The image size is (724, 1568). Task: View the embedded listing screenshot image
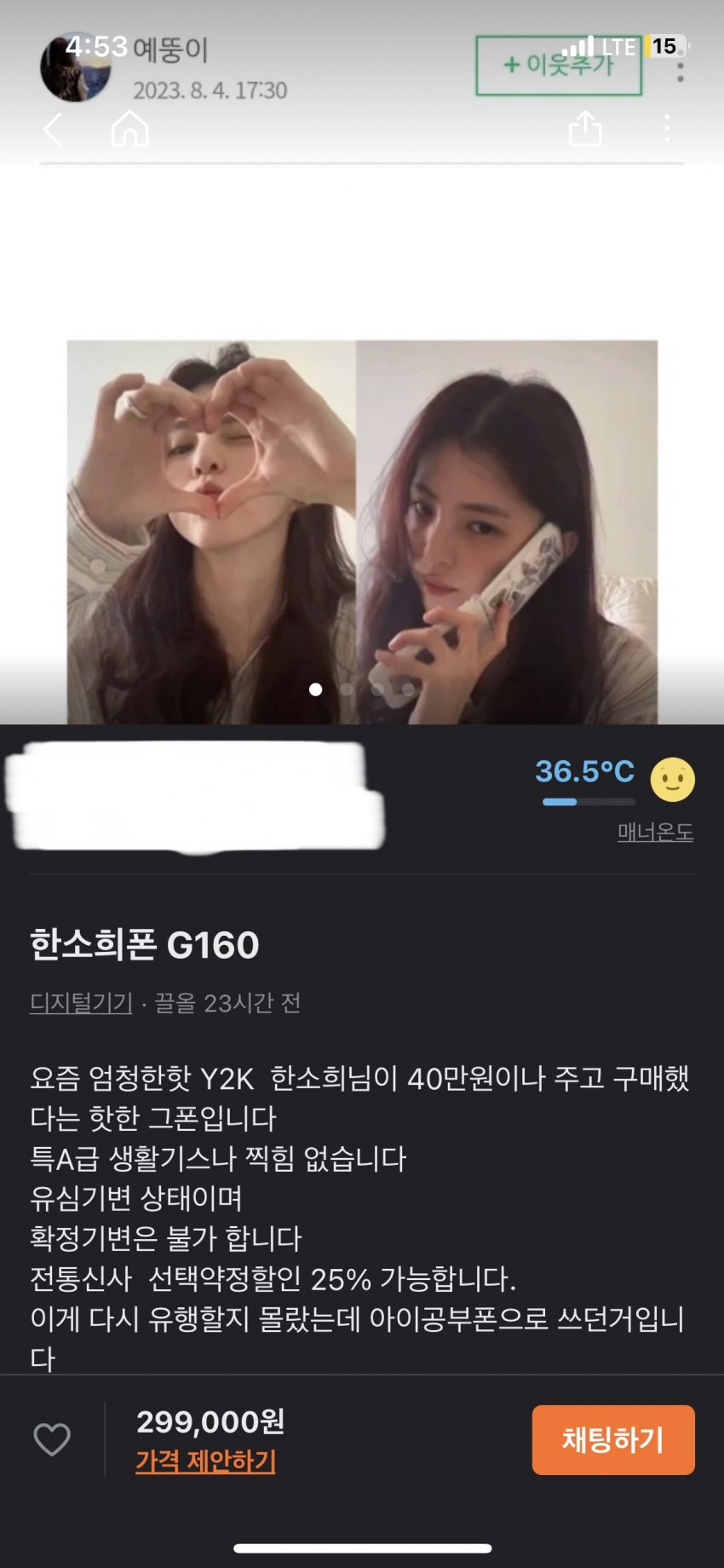click(362, 852)
